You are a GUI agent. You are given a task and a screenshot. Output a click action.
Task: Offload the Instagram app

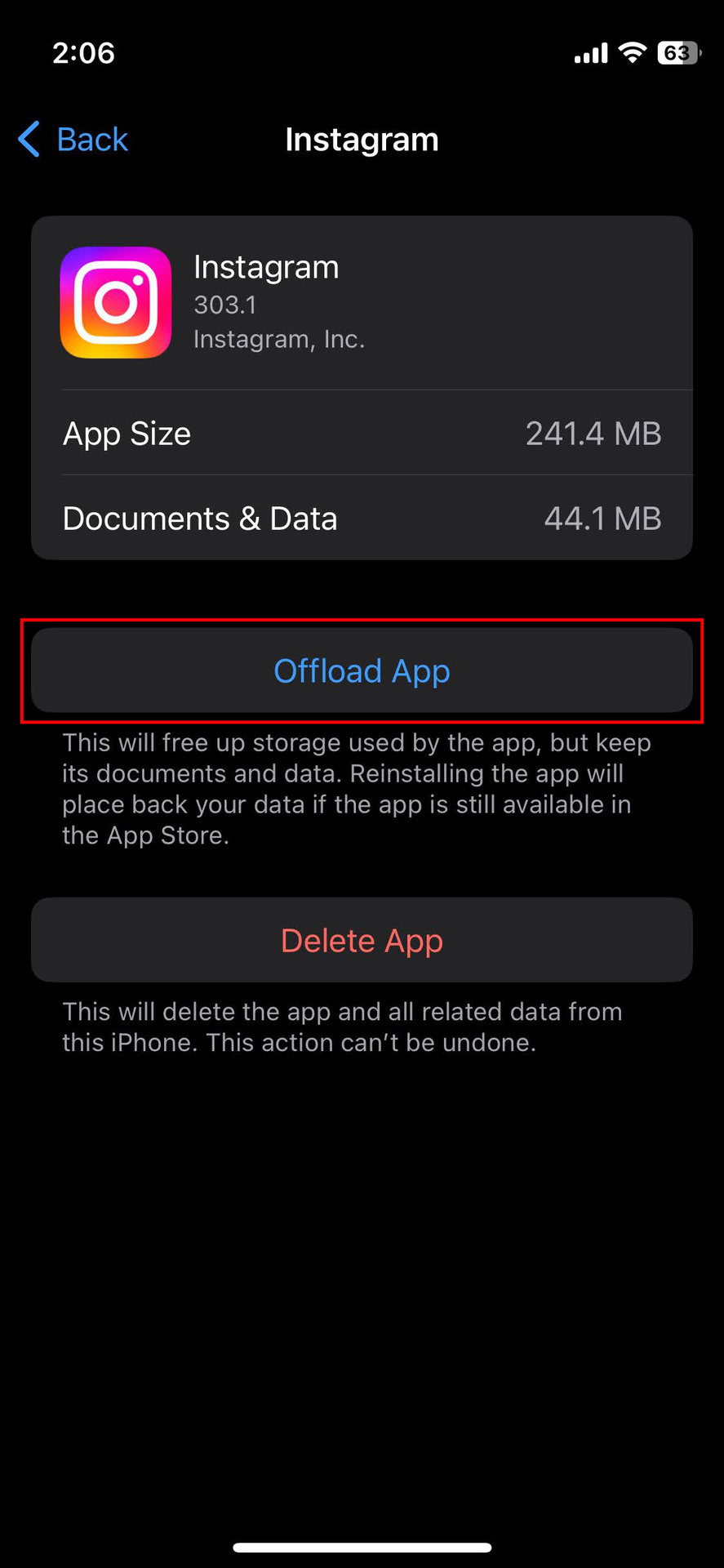(362, 670)
